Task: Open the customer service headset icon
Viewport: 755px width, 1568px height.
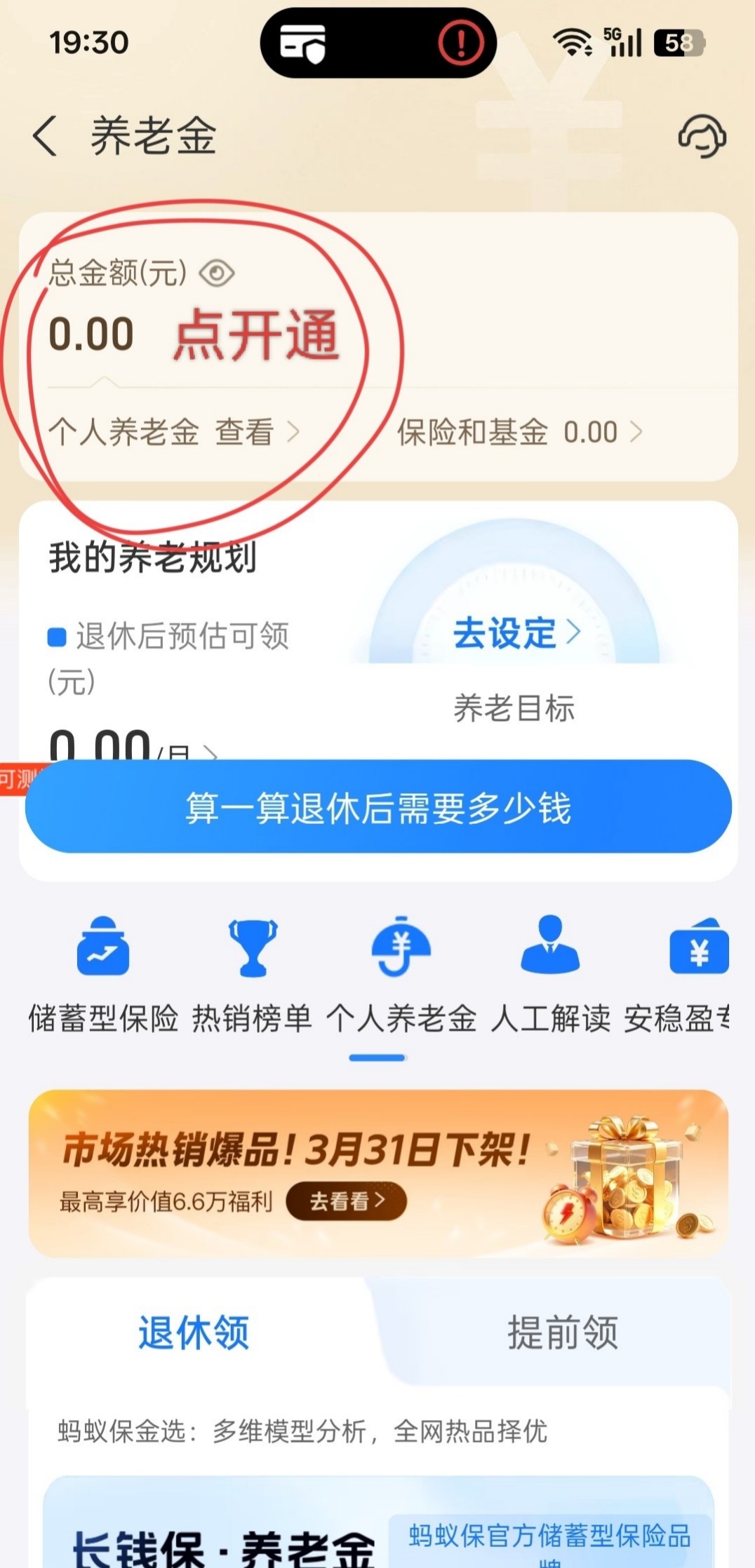Action: (x=702, y=136)
